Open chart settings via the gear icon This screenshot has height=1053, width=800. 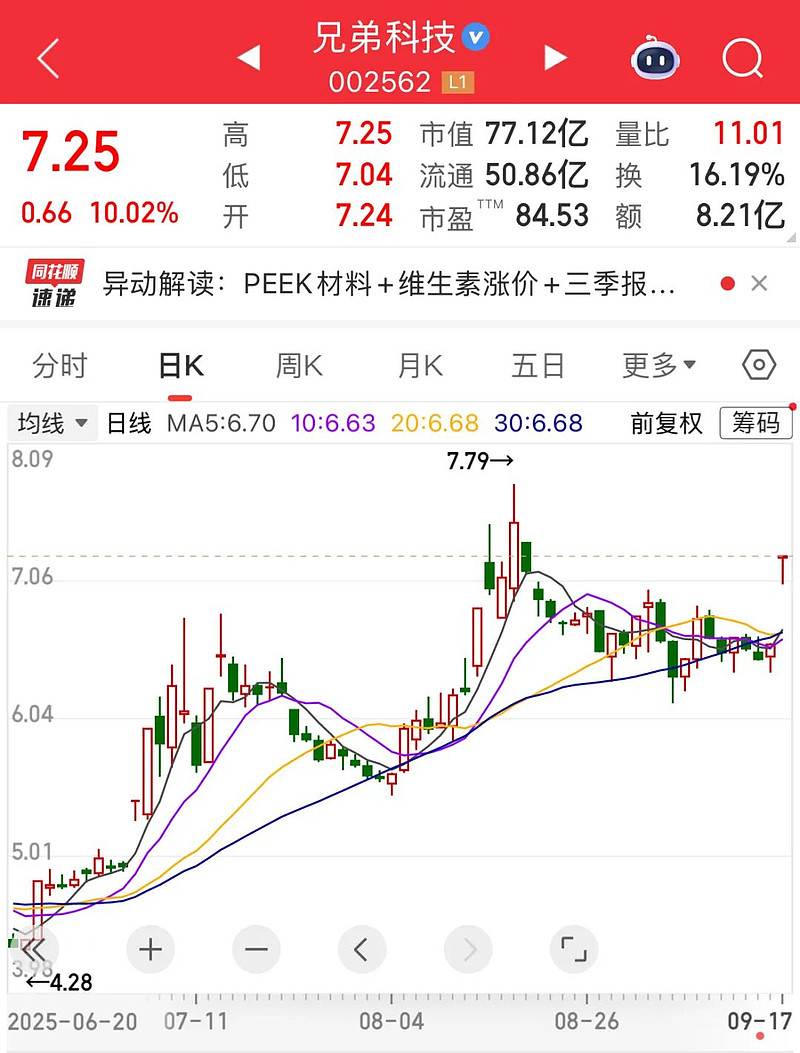tap(758, 365)
